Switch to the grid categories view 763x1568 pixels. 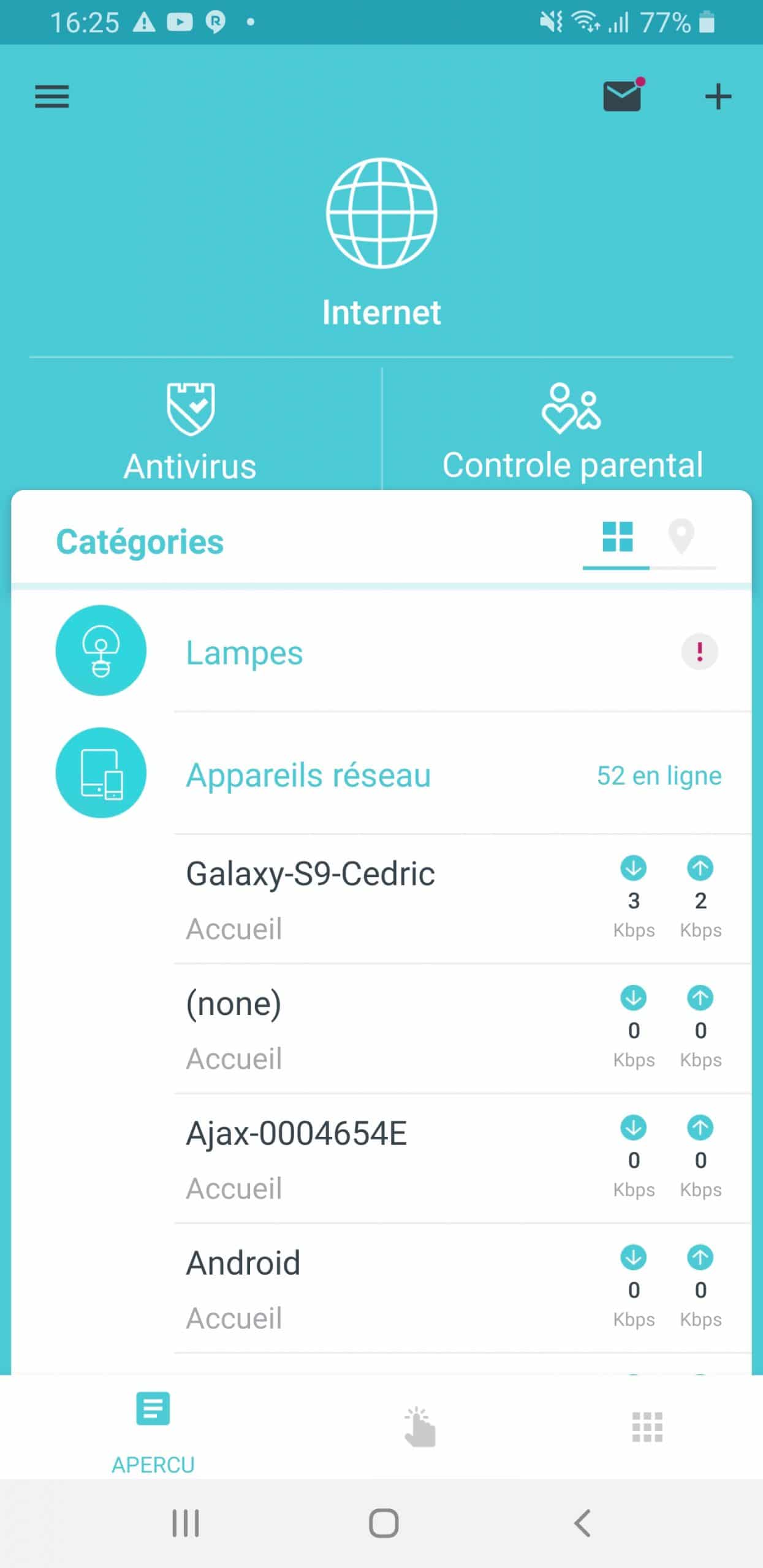(x=617, y=537)
